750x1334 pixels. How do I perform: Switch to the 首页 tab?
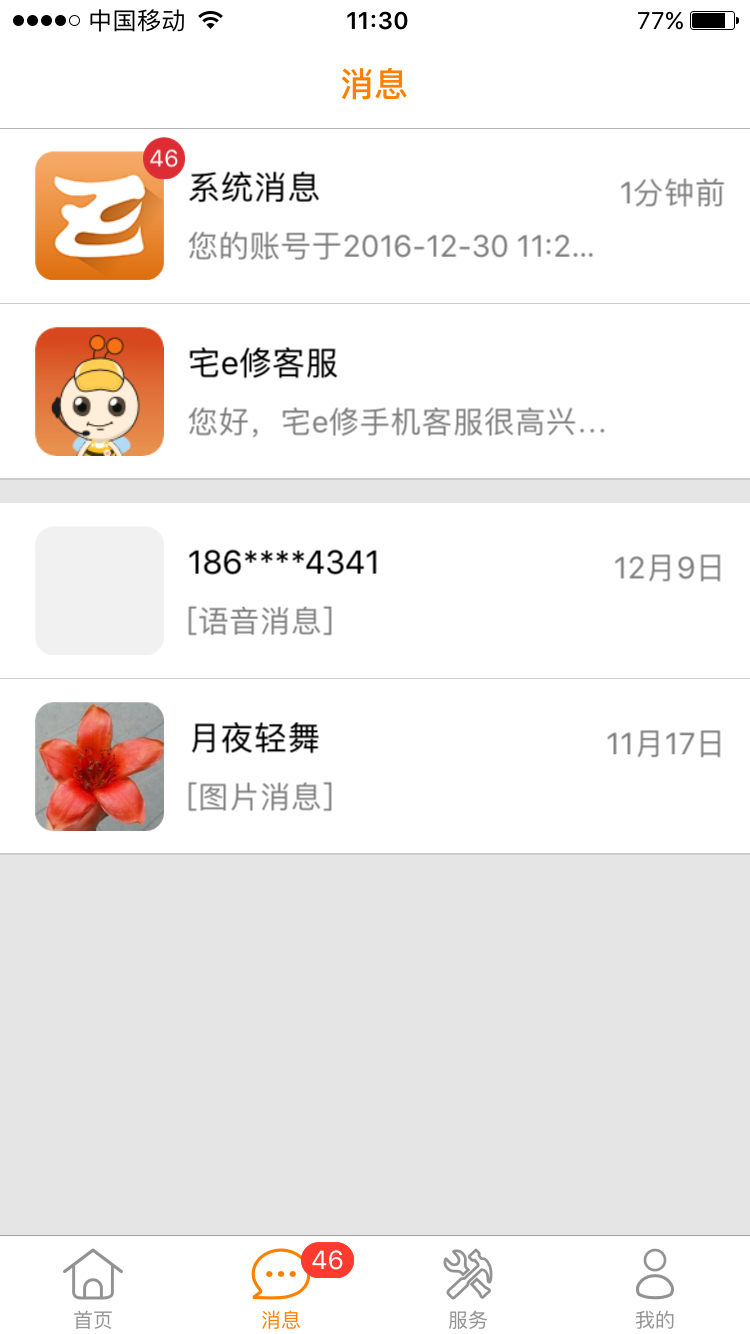coord(93,1288)
